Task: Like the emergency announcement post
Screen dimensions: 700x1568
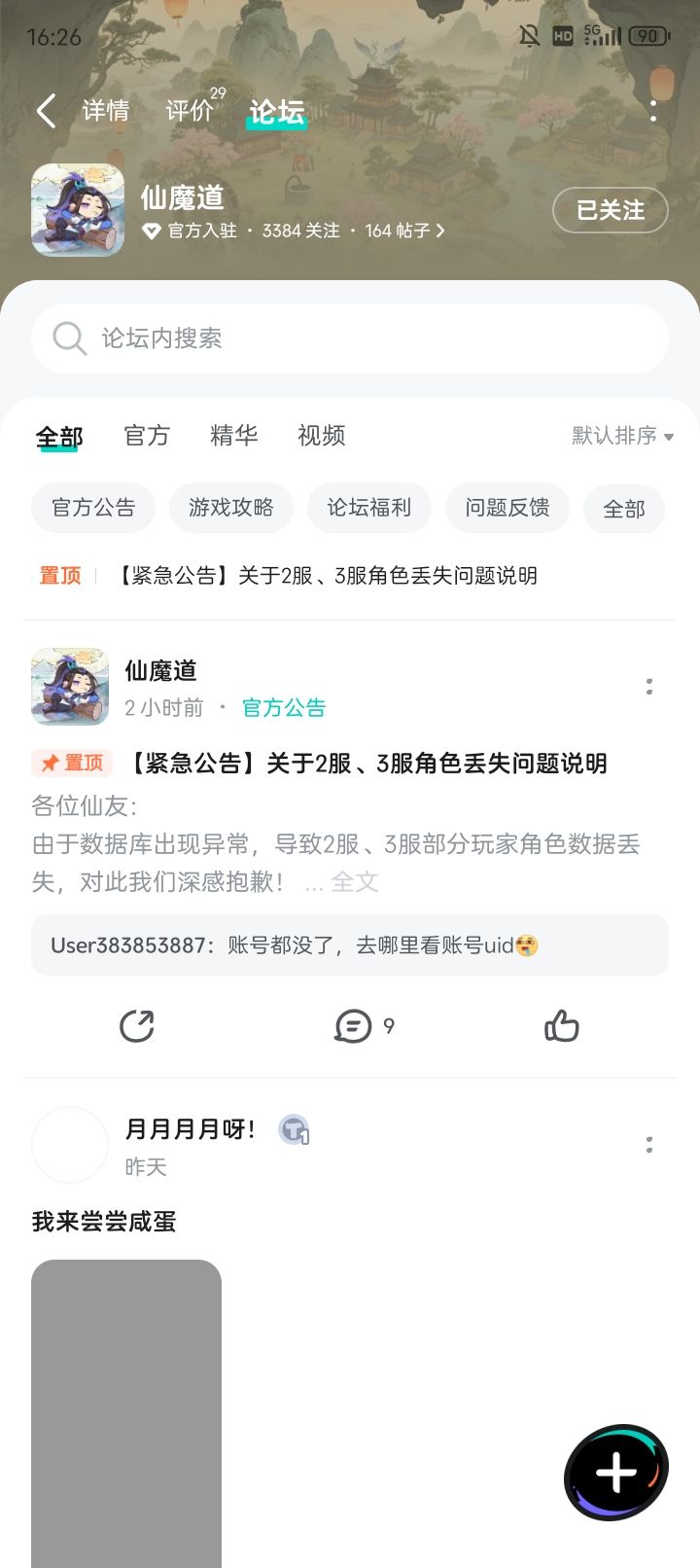Action: pos(562,1025)
